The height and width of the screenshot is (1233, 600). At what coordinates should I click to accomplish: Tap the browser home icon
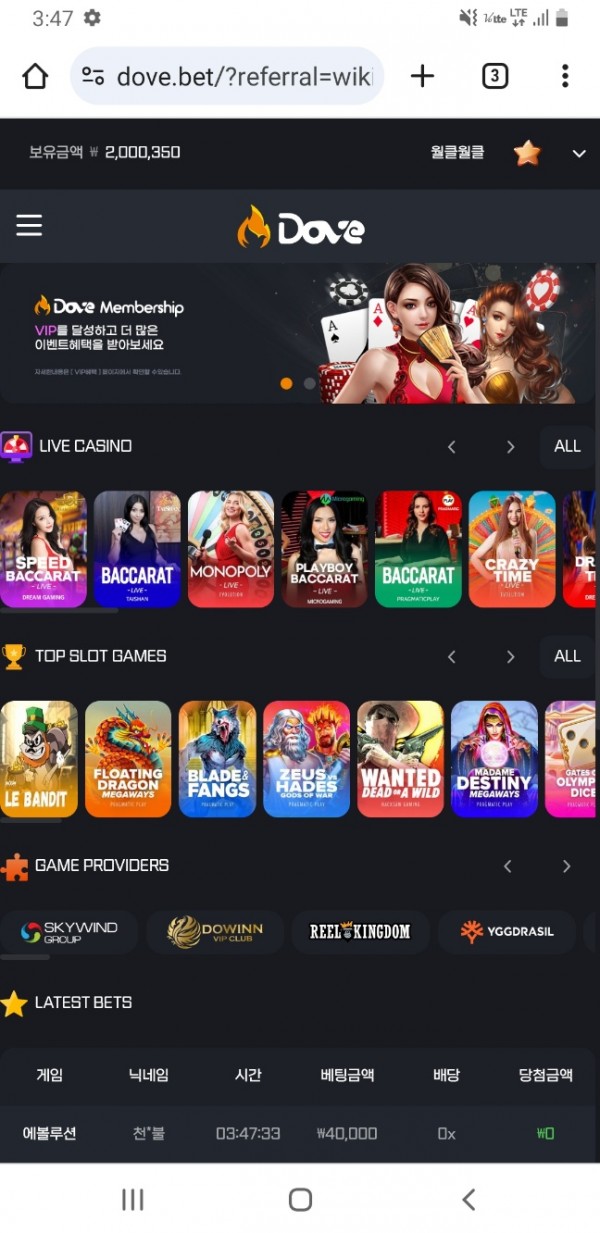pyautogui.click(x=35, y=76)
